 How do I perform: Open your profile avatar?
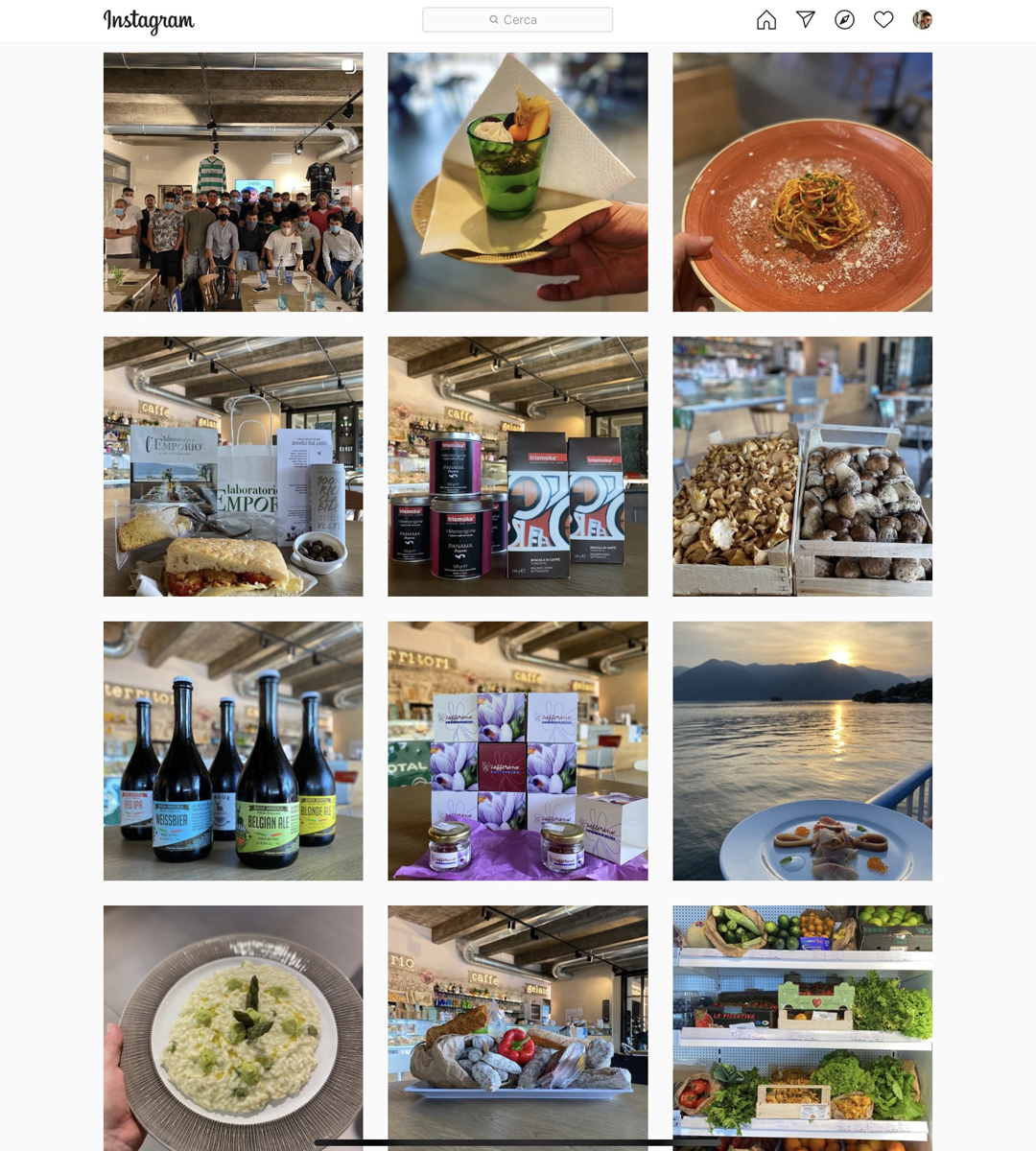pos(922,20)
